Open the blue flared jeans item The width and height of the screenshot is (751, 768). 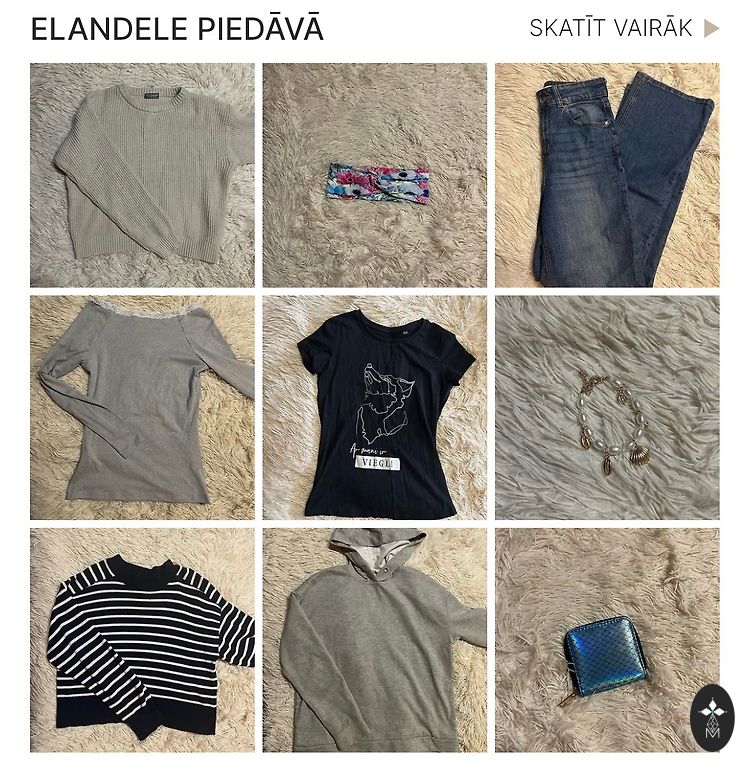(607, 175)
